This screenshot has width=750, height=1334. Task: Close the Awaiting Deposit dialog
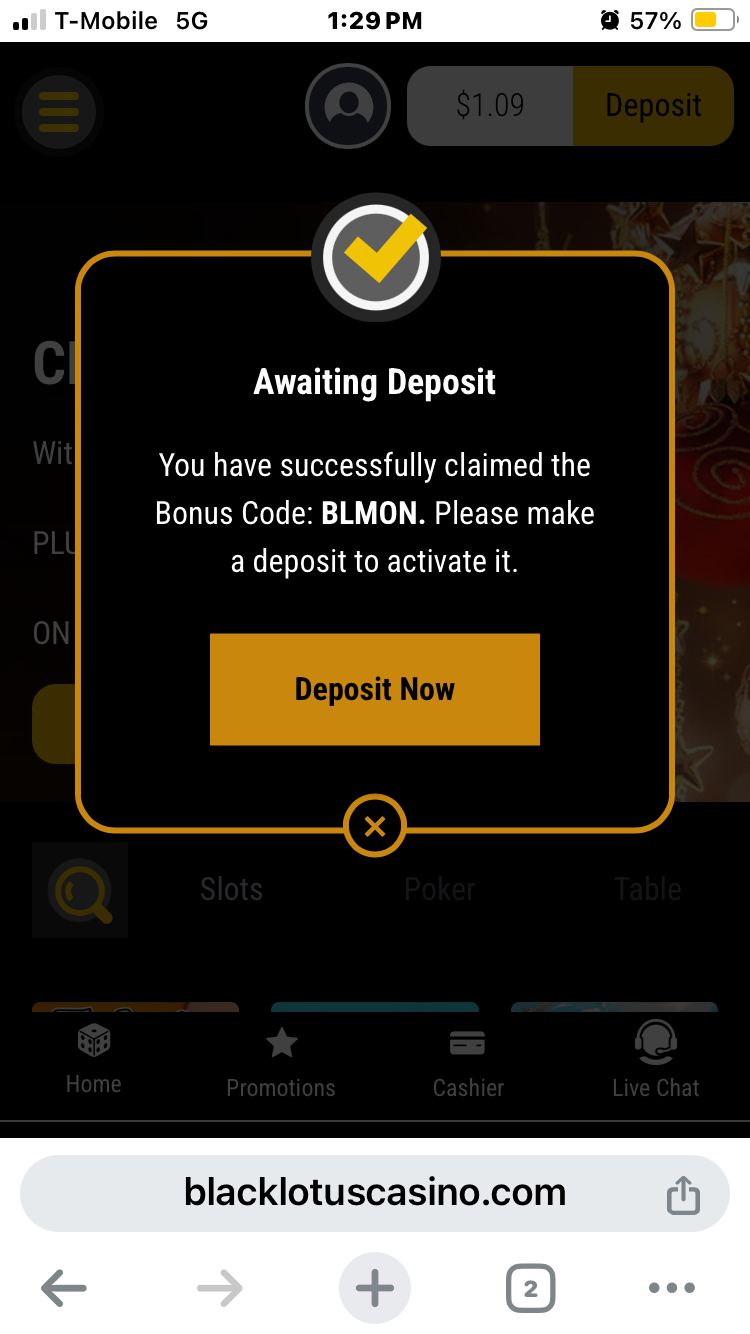pyautogui.click(x=374, y=826)
